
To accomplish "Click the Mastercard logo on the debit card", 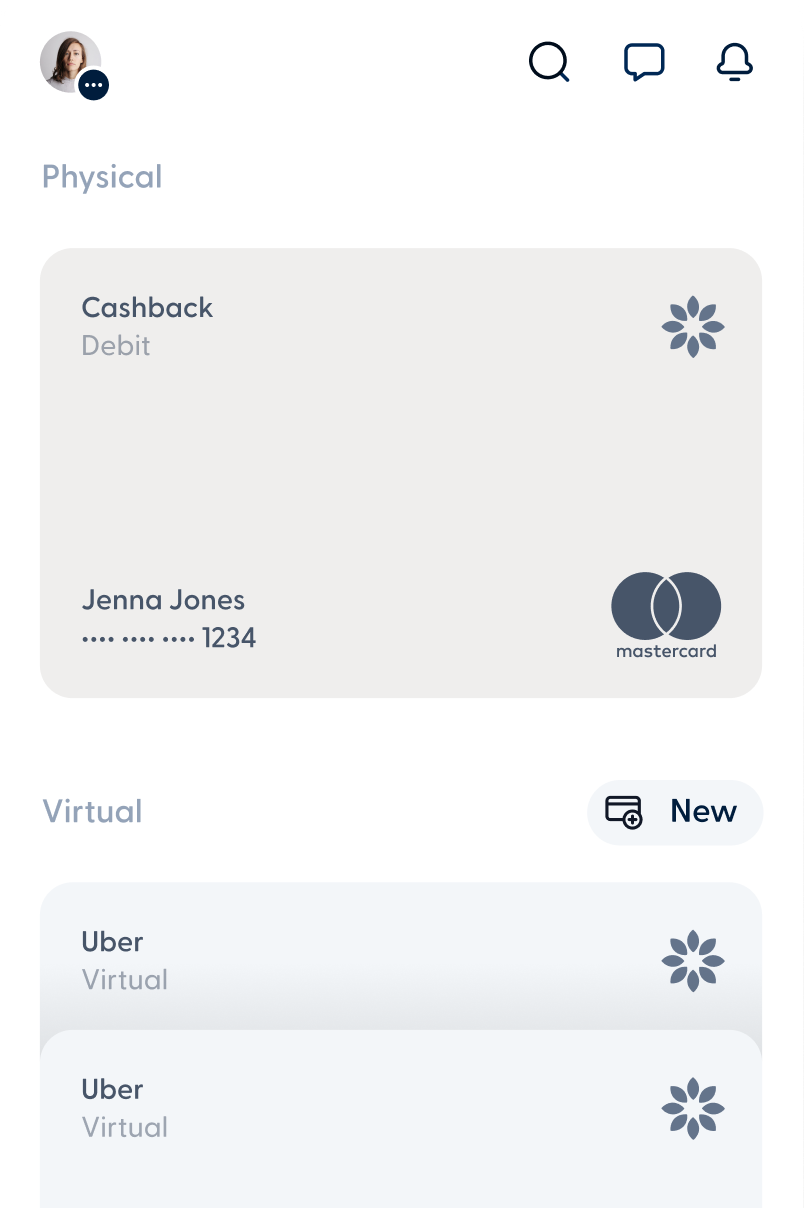I will click(665, 607).
